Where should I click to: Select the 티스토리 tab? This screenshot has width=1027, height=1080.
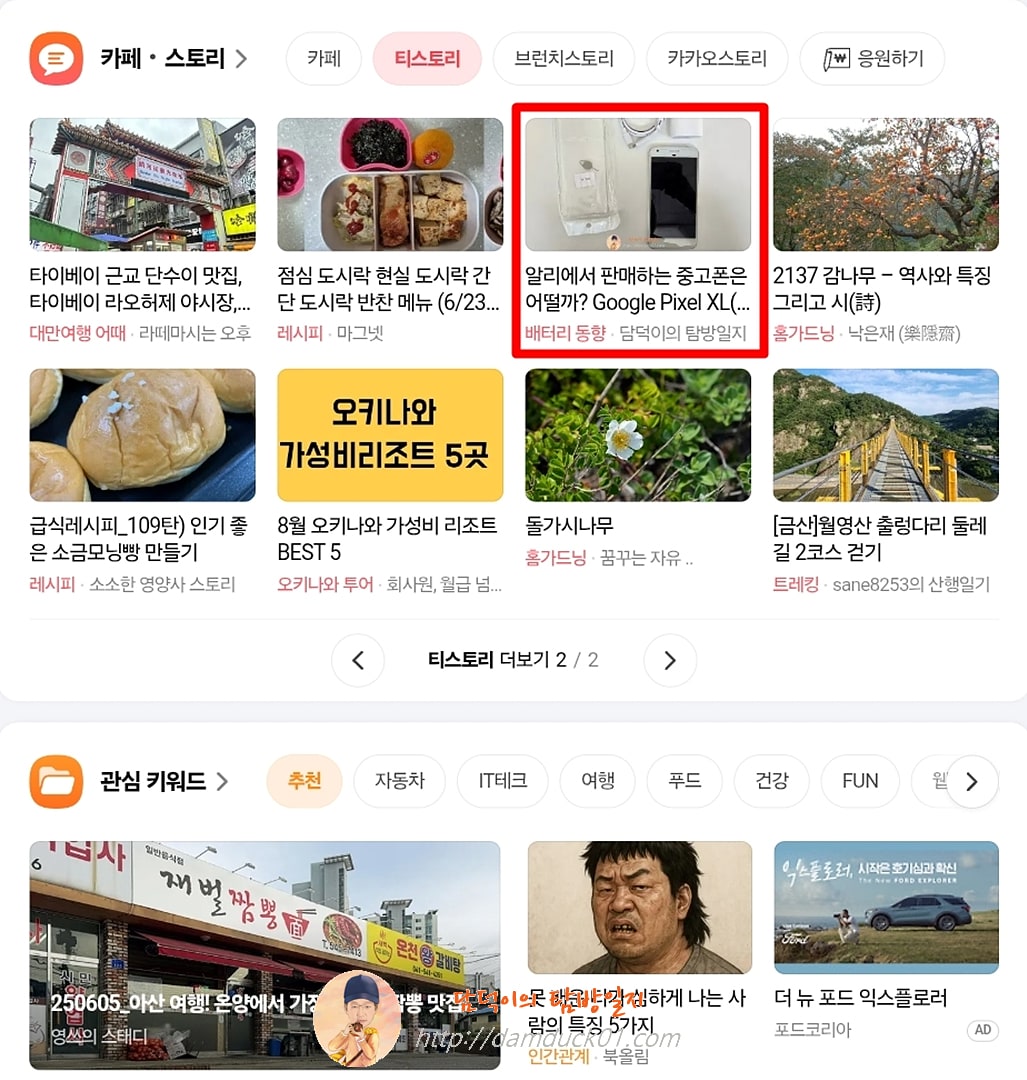click(427, 58)
